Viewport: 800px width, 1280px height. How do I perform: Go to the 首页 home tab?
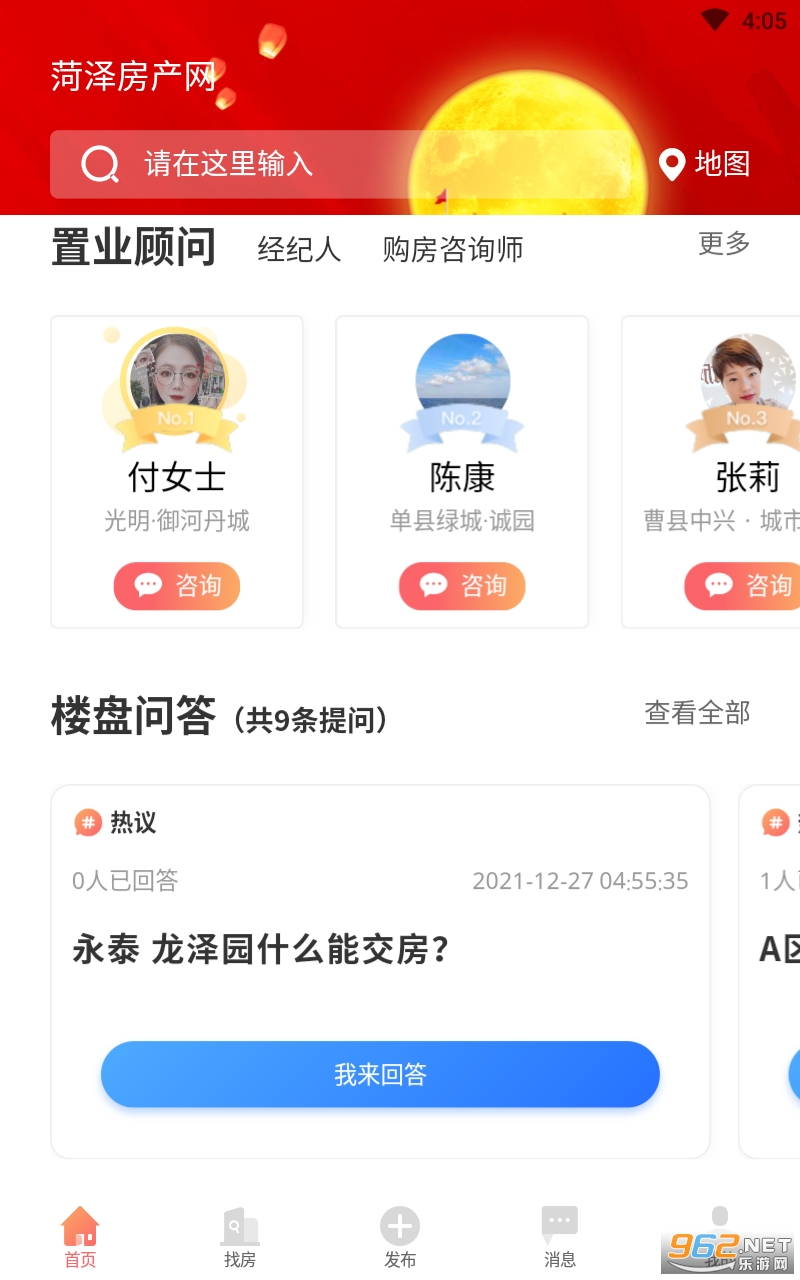click(x=80, y=1237)
